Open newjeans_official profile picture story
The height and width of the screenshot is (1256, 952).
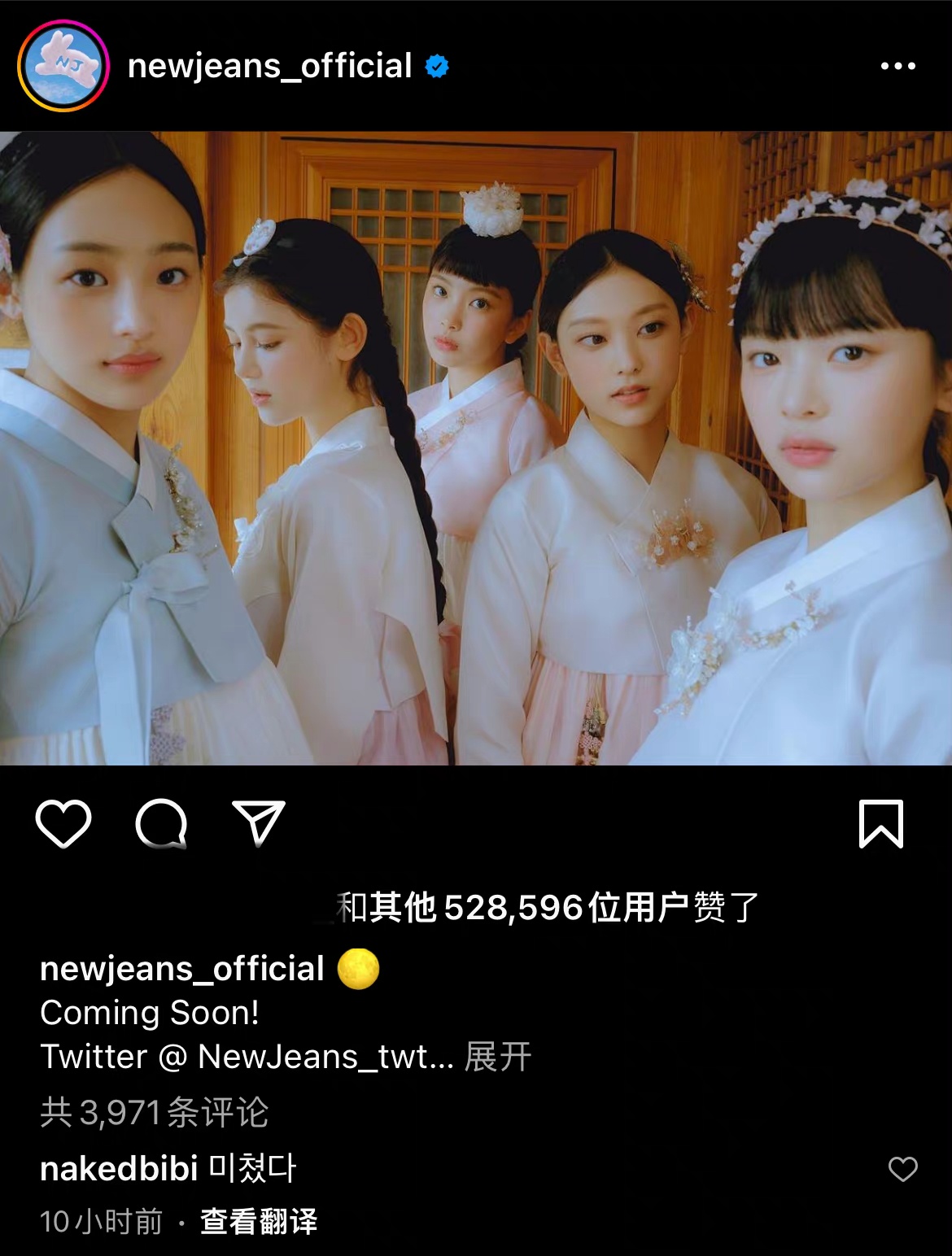click(x=63, y=66)
